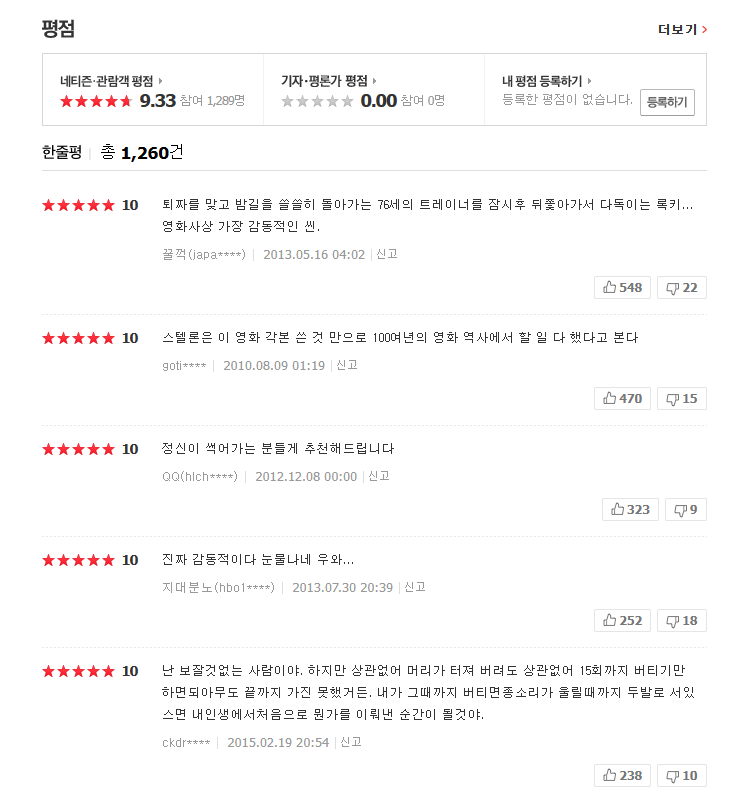The height and width of the screenshot is (796, 739).
Task: Open reviewer 지대분노(hbo1****) profile
Action: tap(218, 588)
